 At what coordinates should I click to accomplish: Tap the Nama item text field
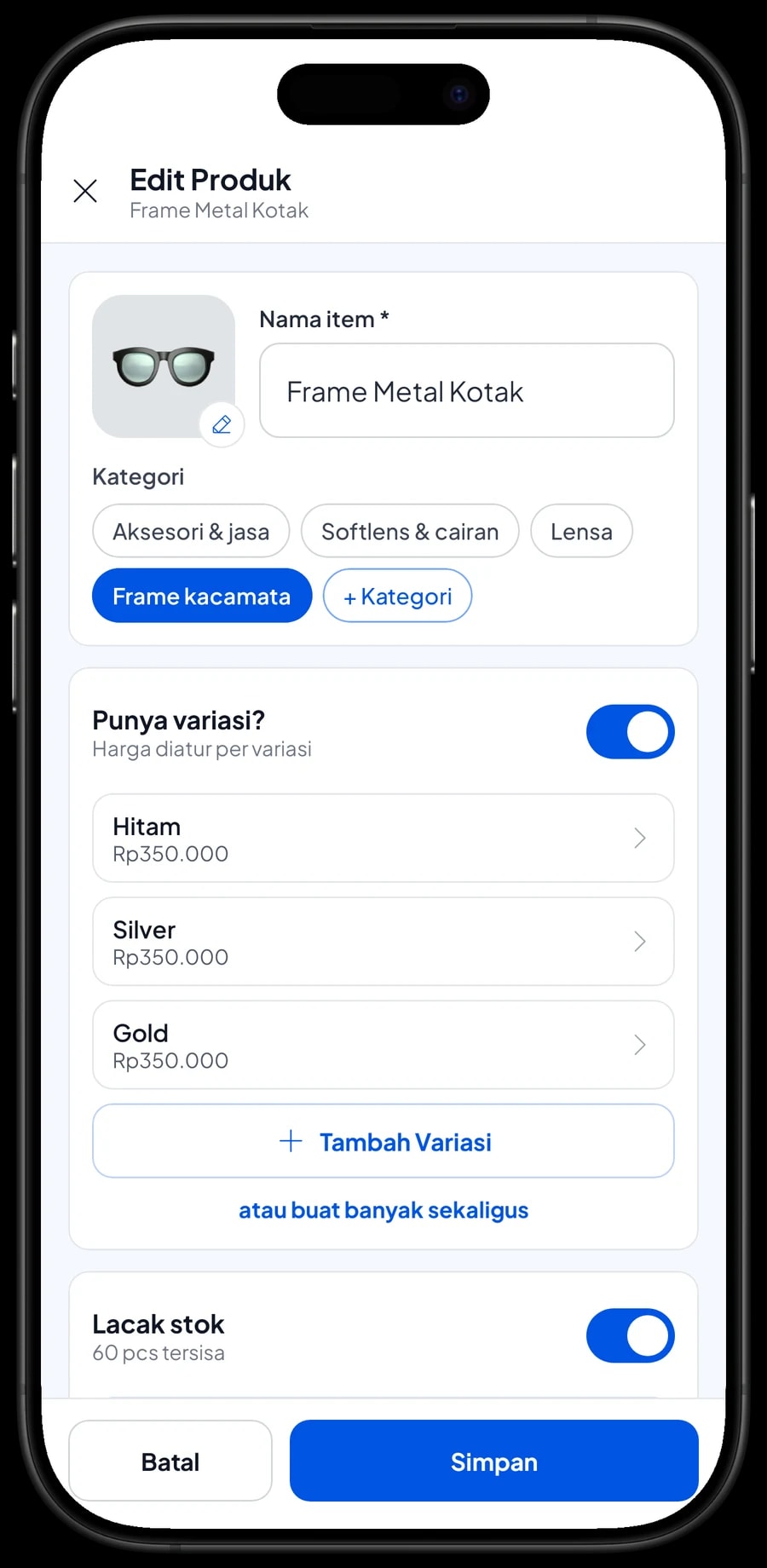(x=467, y=390)
